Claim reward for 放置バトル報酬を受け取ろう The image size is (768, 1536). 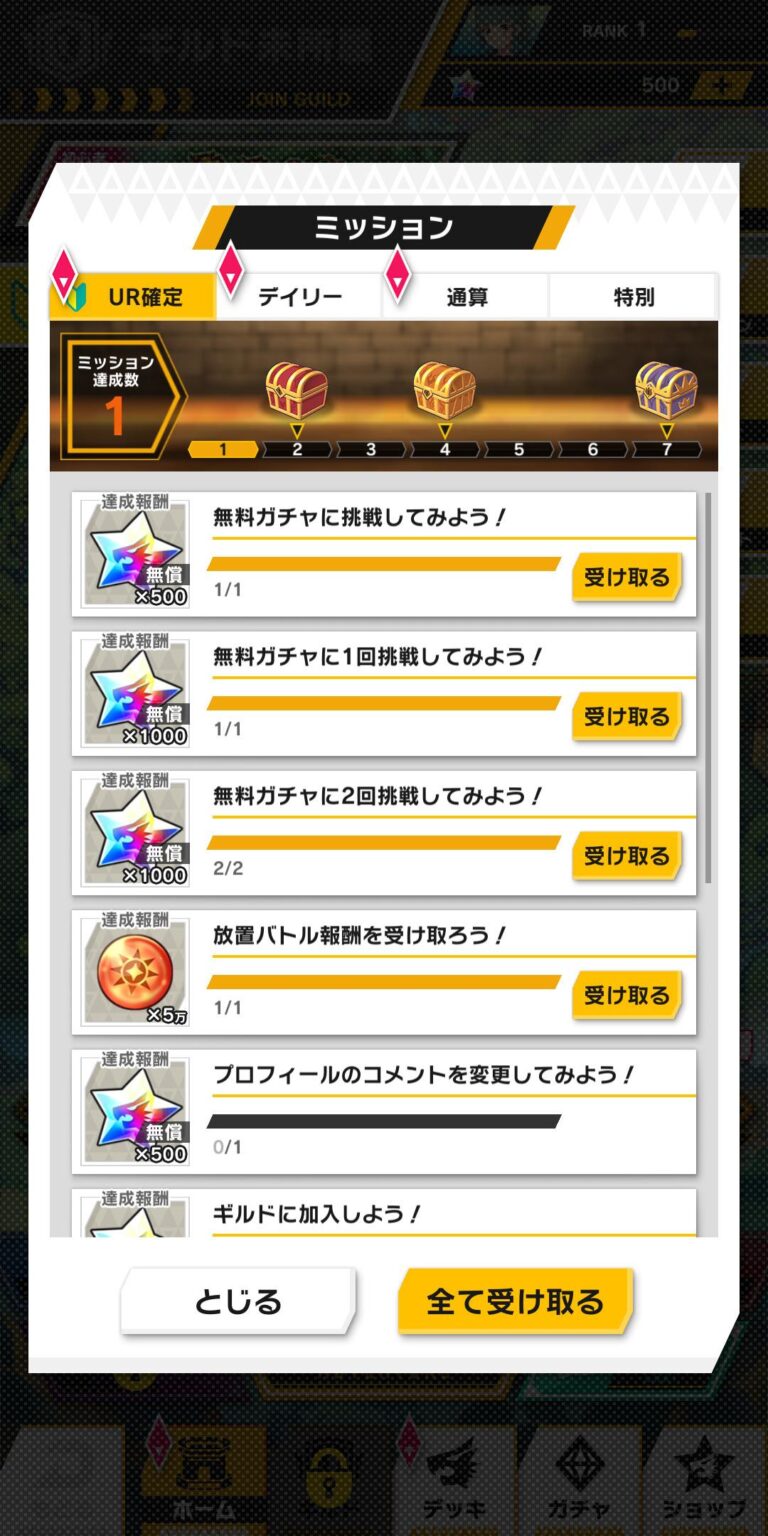coord(626,995)
